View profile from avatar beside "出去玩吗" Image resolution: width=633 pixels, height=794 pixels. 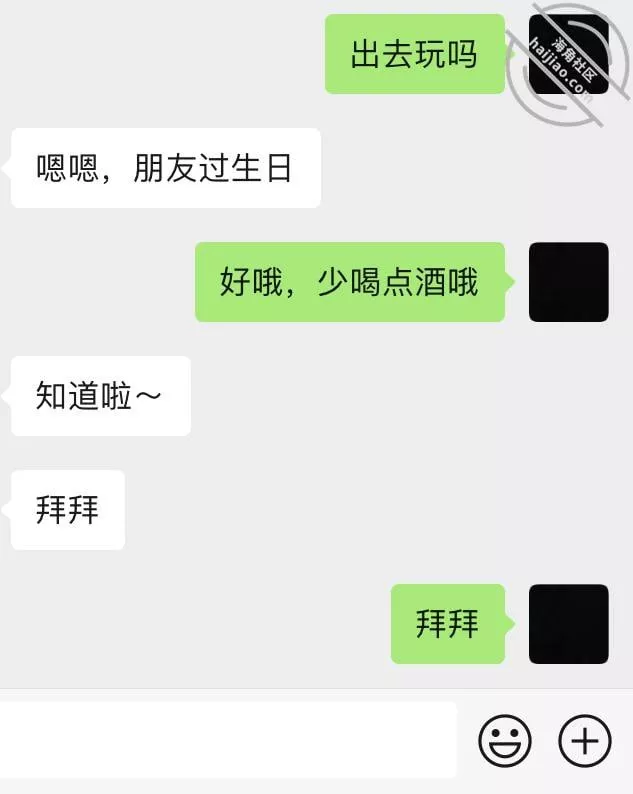pos(568,55)
